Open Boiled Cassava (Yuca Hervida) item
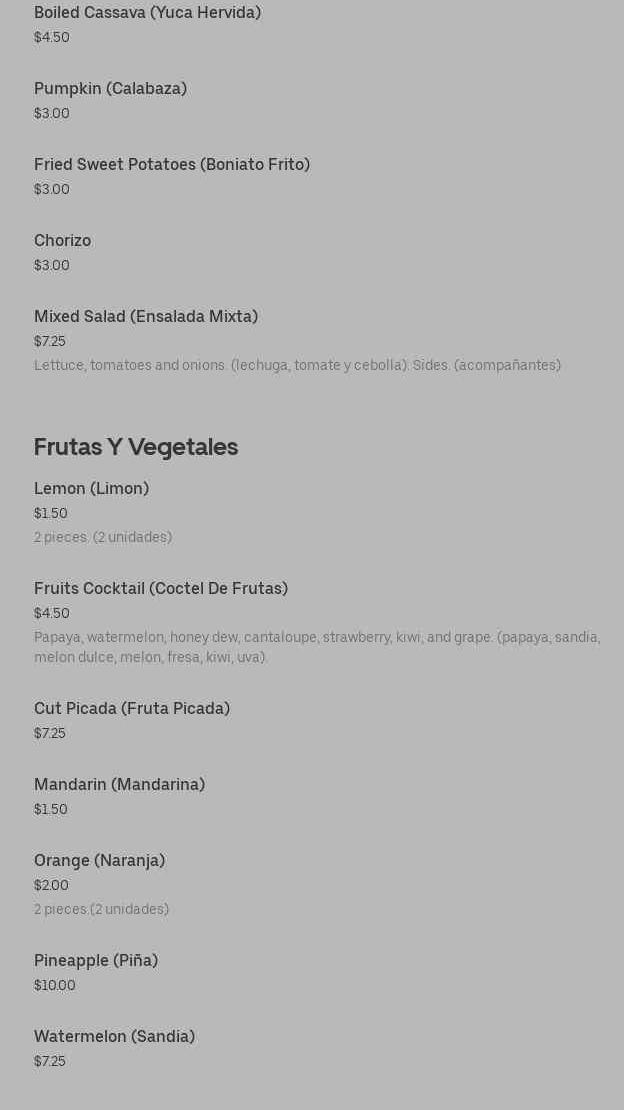 [147, 13]
